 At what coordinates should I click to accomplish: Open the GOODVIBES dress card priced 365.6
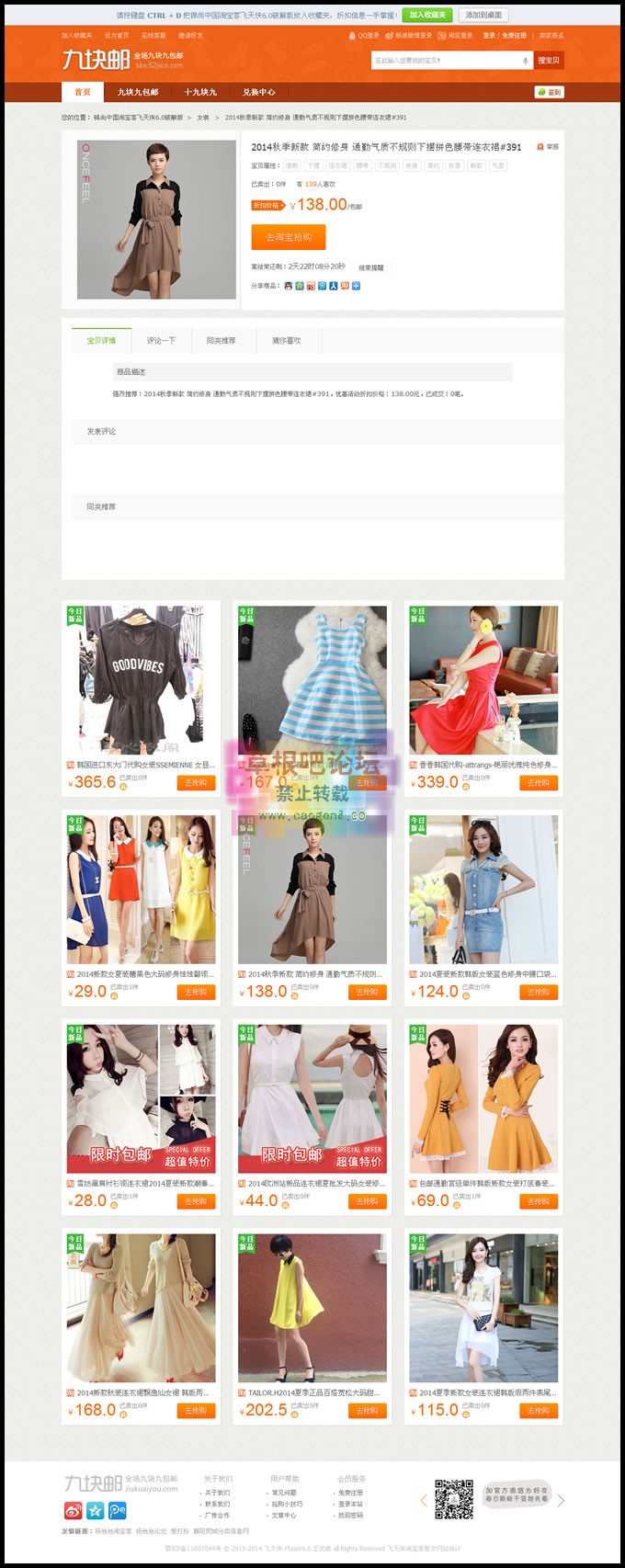coord(141,680)
